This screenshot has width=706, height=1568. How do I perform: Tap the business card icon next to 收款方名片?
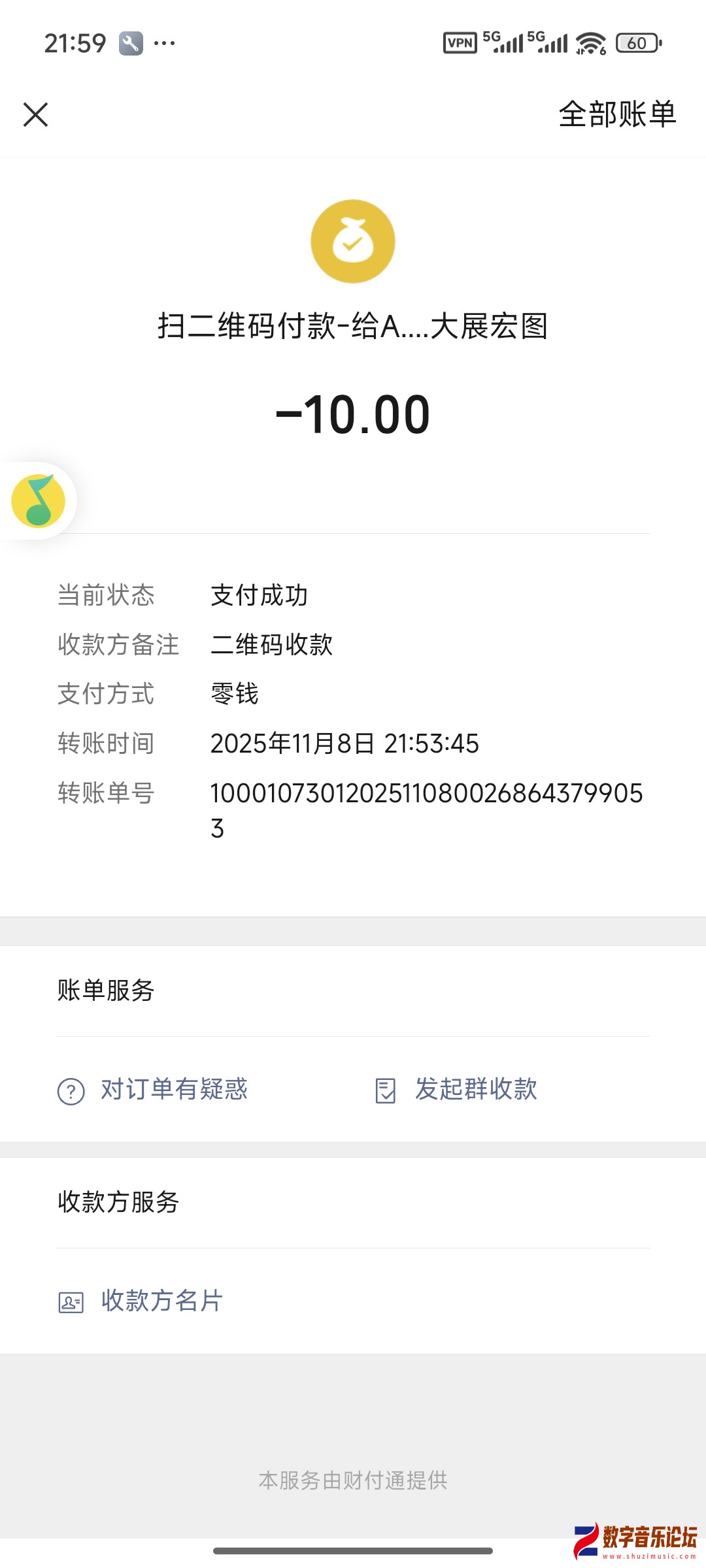click(71, 1301)
